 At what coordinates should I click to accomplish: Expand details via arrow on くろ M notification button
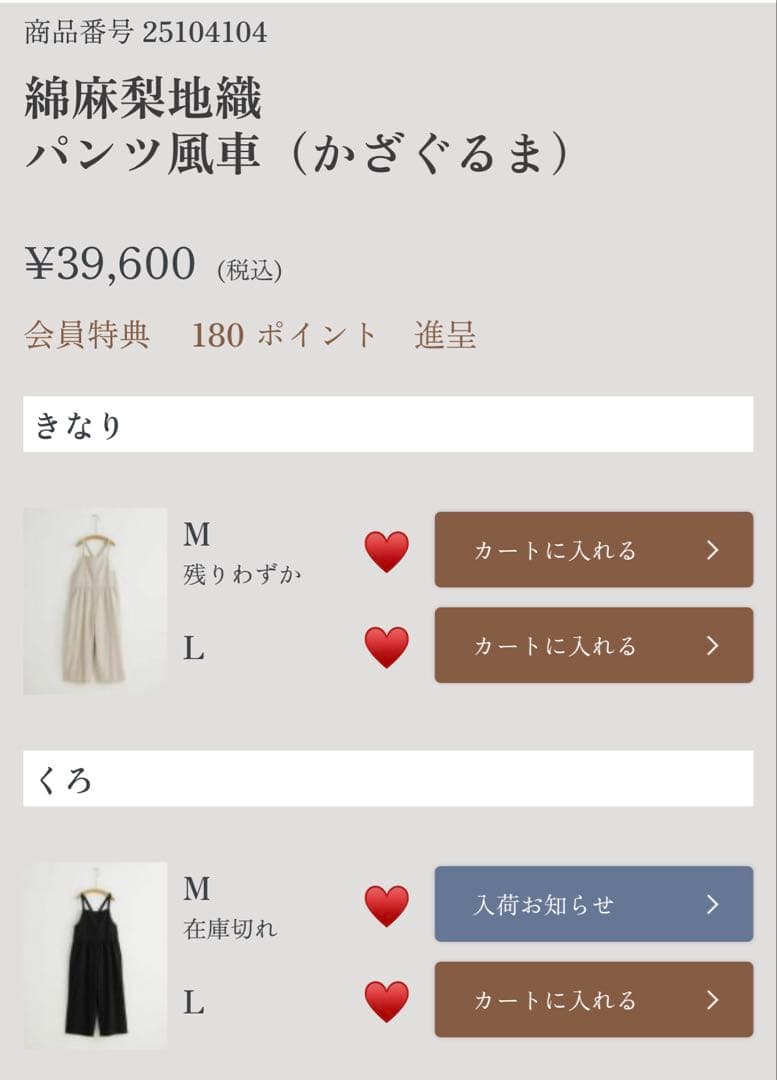[x=713, y=904]
